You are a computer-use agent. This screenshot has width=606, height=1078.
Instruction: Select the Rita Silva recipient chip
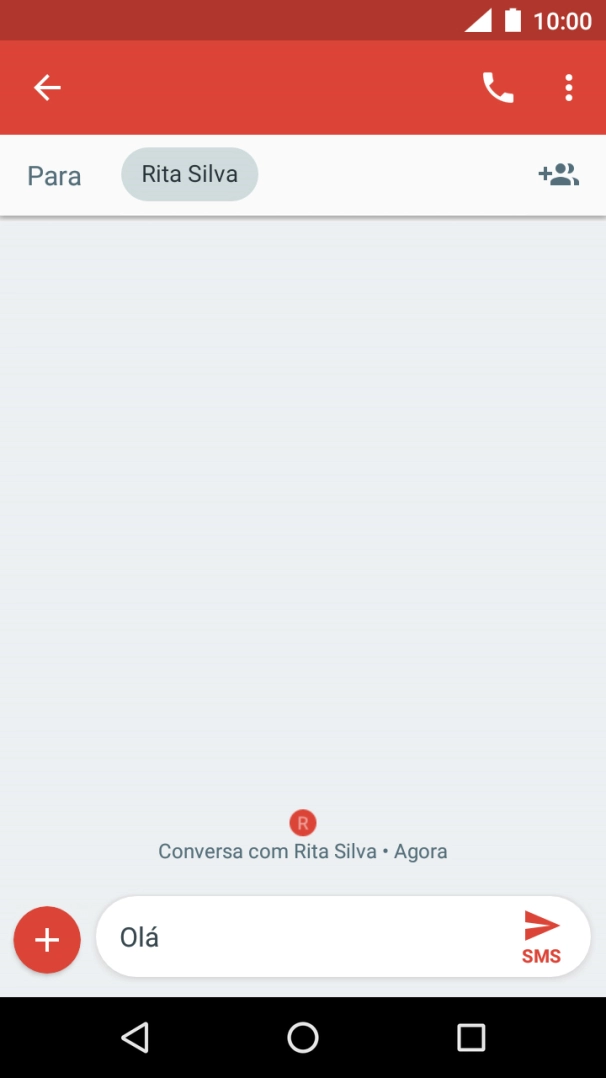tap(190, 175)
